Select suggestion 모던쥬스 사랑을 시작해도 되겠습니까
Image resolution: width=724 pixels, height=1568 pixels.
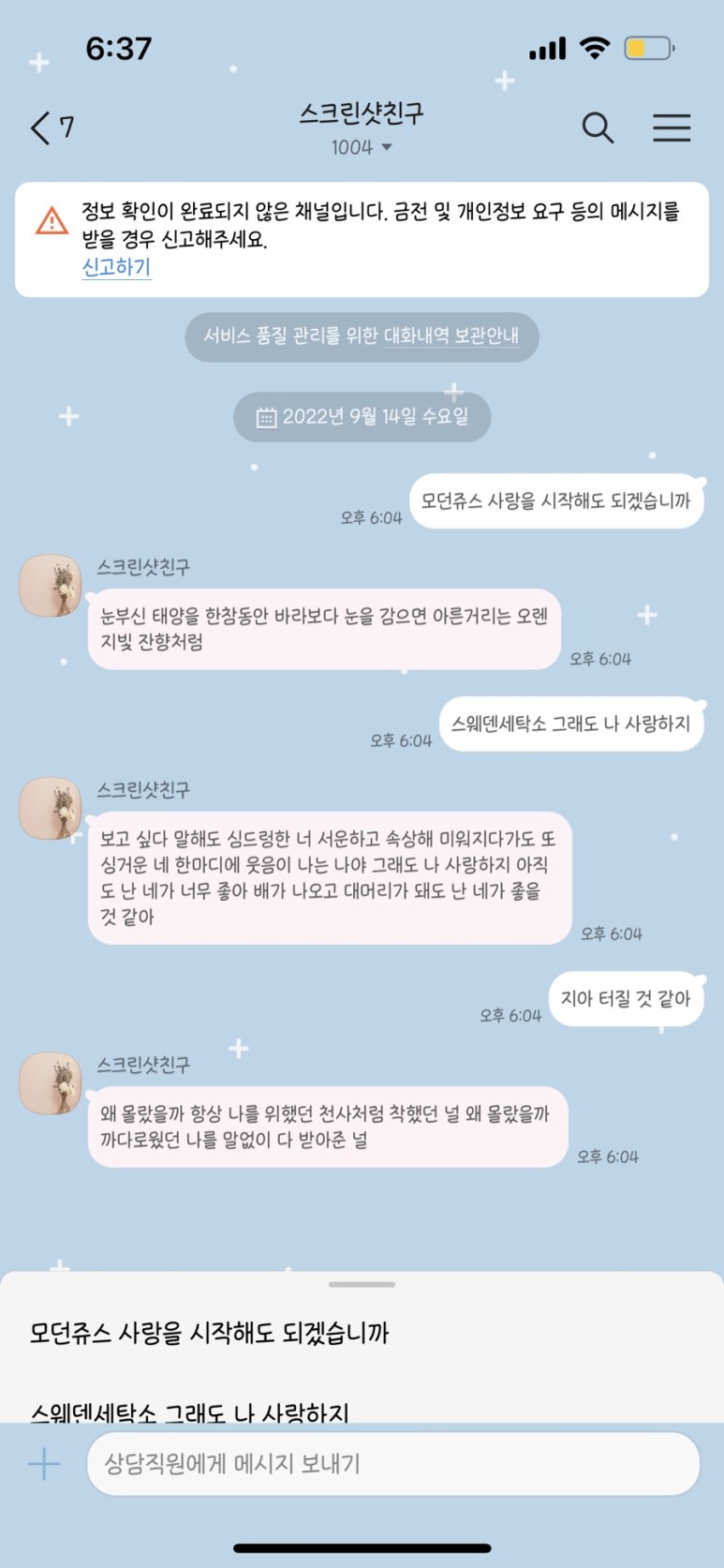209,1333
